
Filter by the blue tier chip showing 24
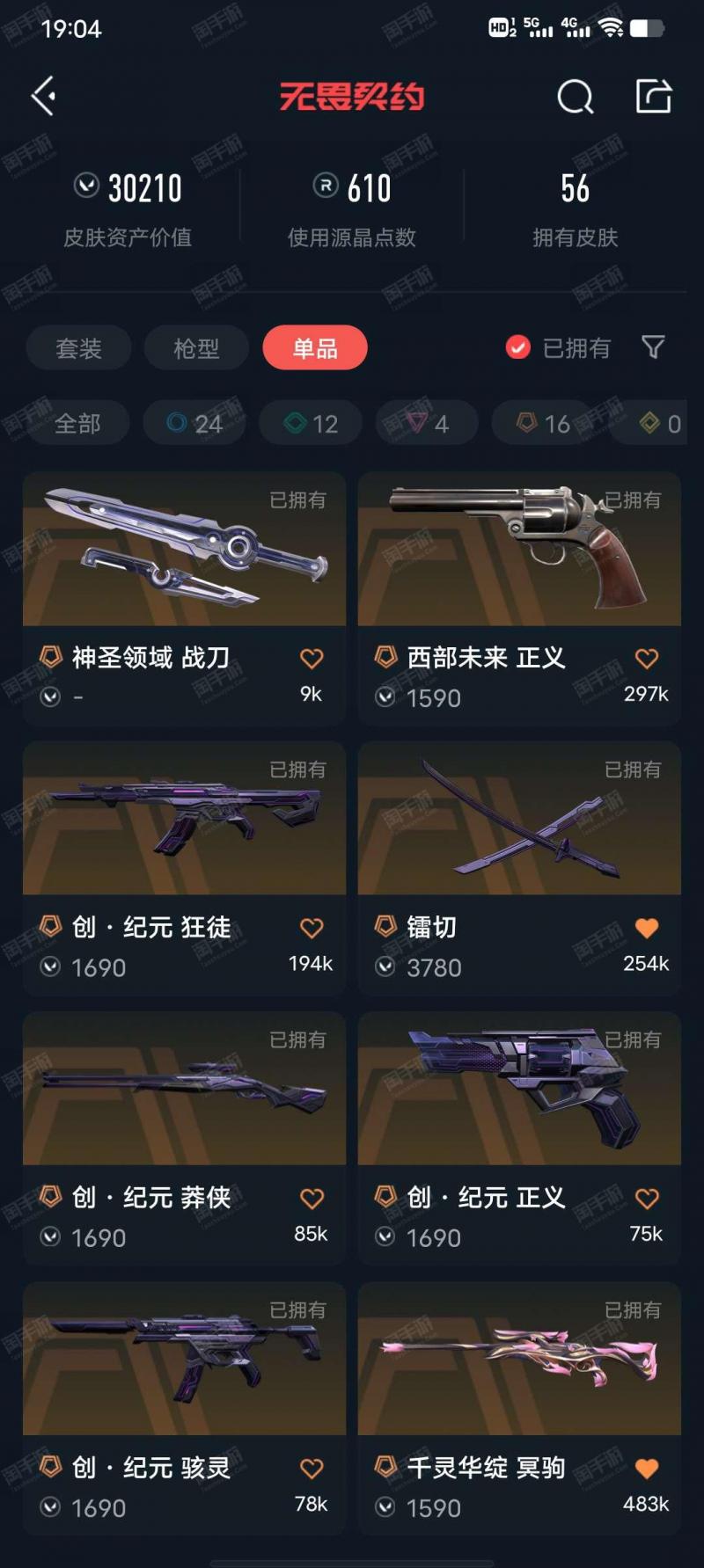(194, 424)
